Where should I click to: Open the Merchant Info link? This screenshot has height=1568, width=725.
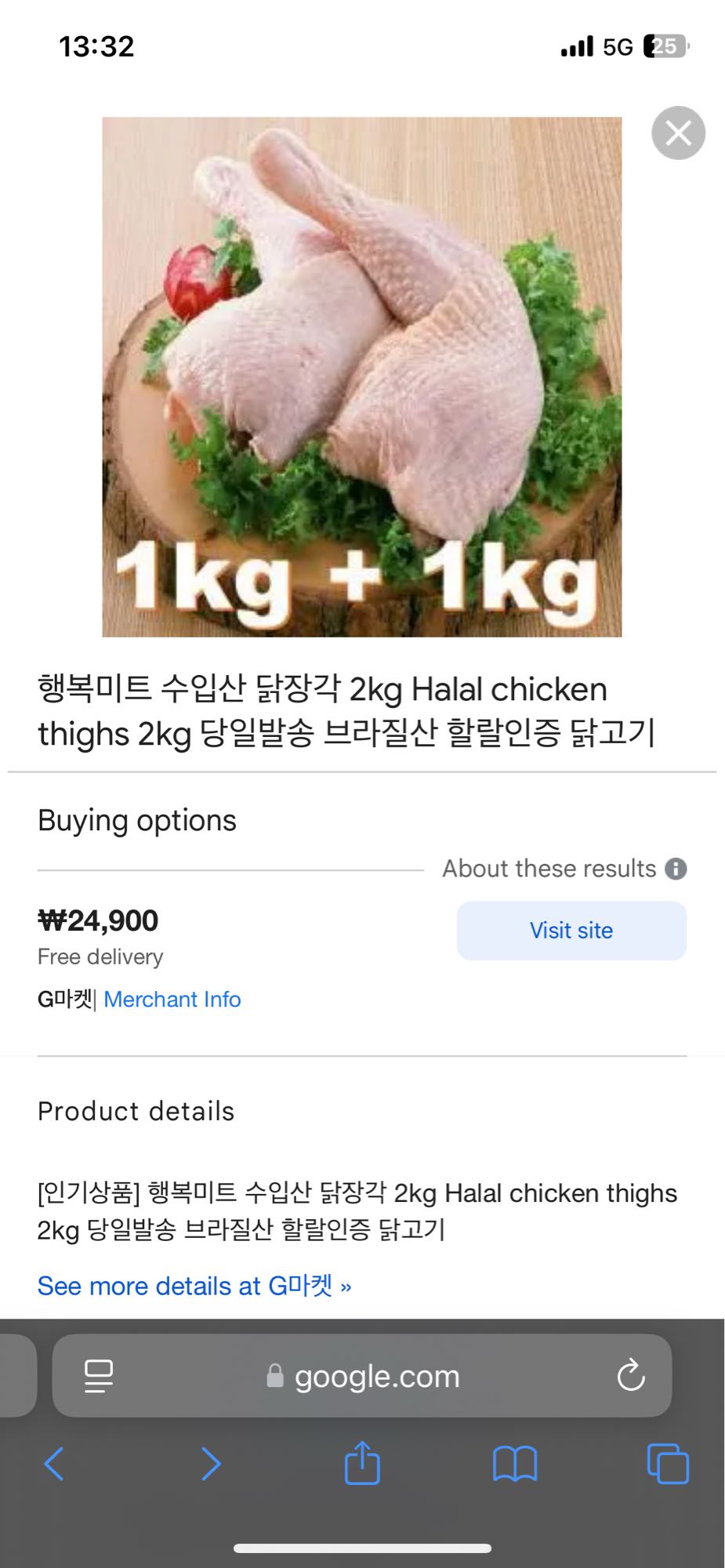pos(172,999)
